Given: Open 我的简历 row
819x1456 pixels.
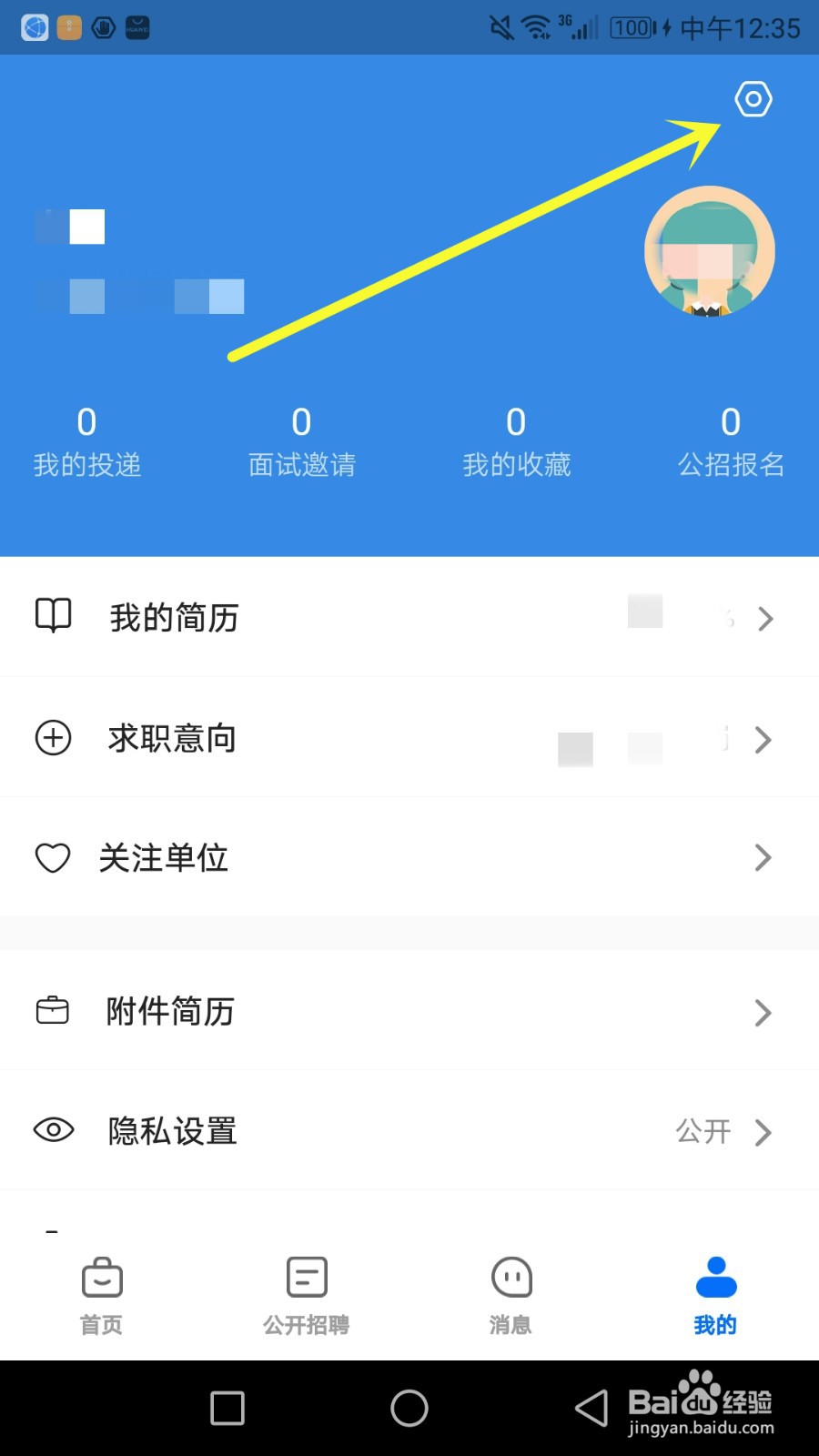Looking at the screenshot, I should (x=409, y=618).
